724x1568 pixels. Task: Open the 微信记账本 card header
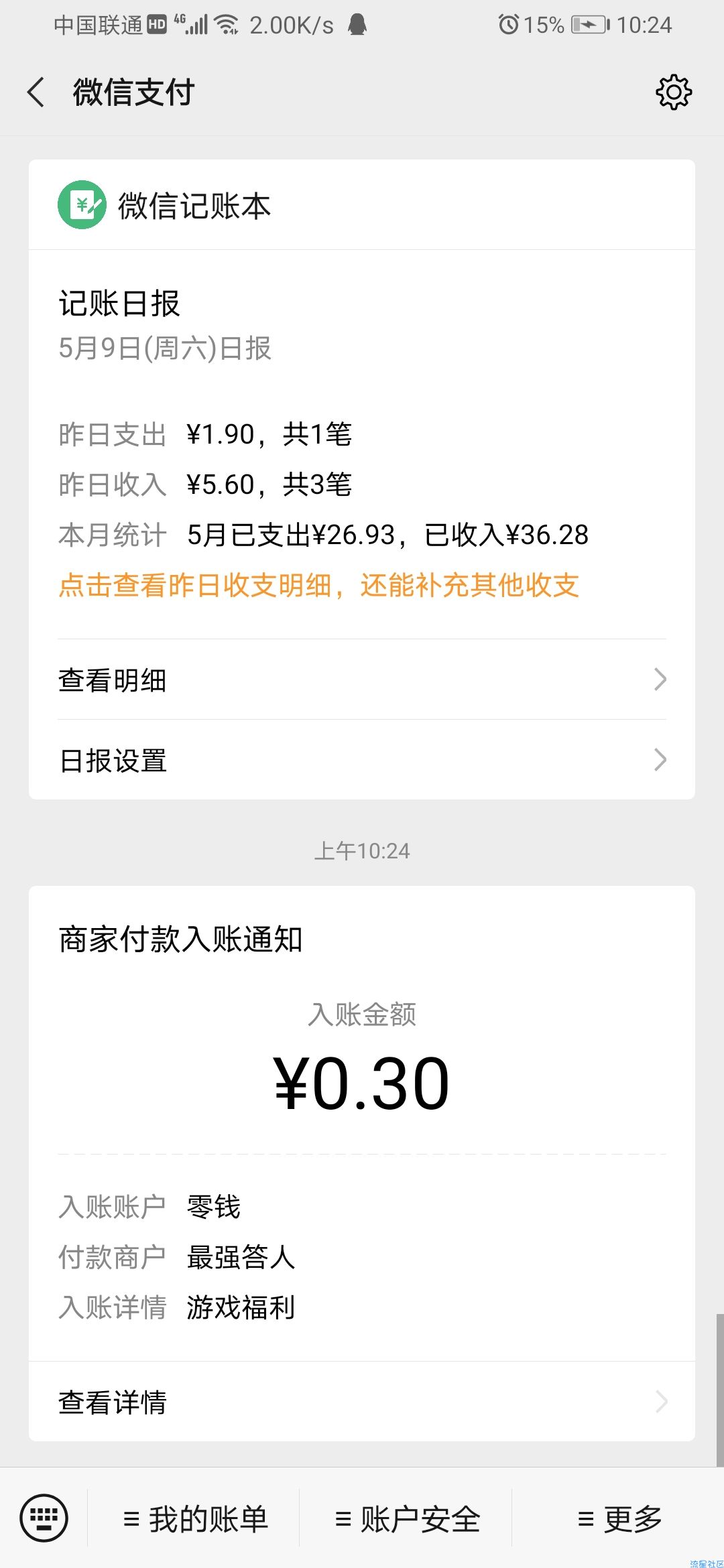tap(362, 205)
